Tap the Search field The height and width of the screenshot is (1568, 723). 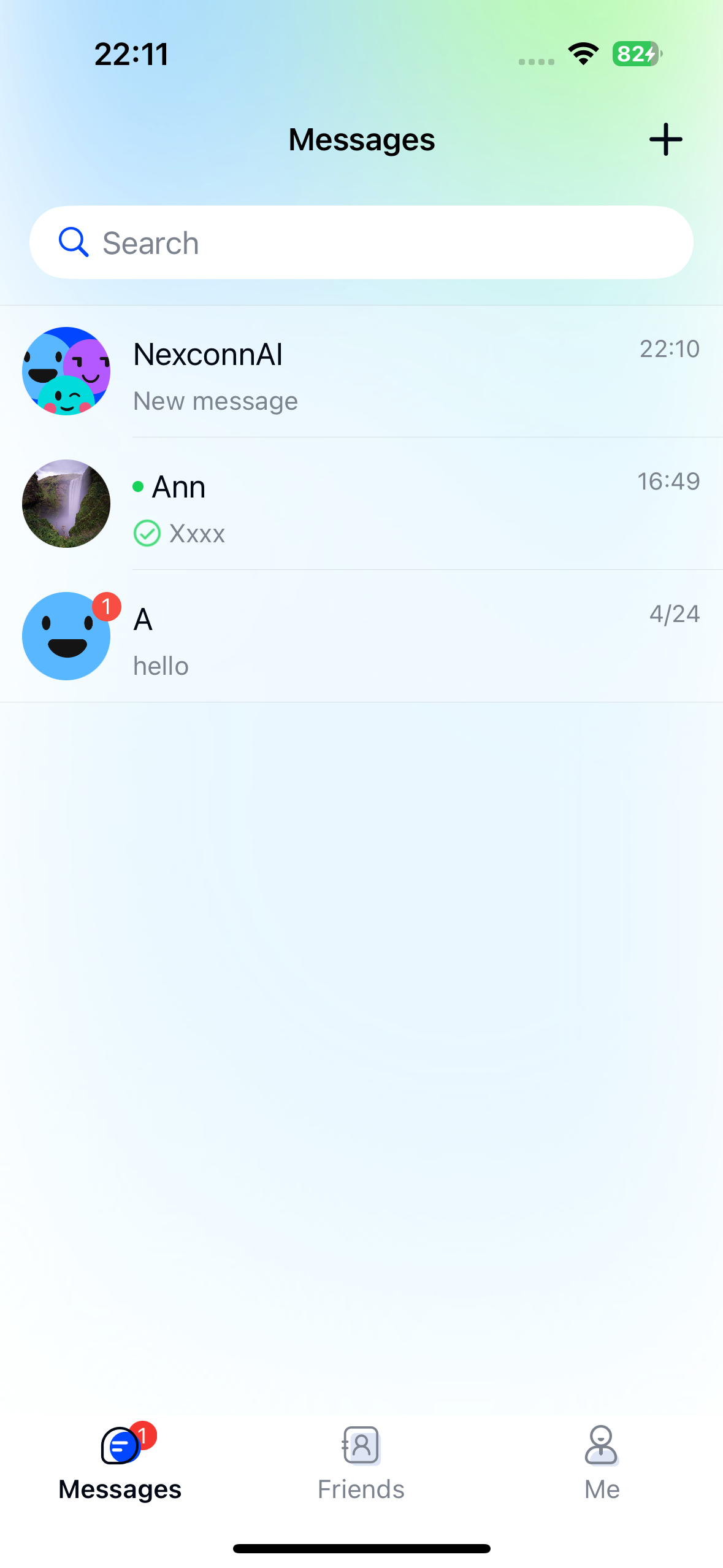pyautogui.click(x=361, y=243)
